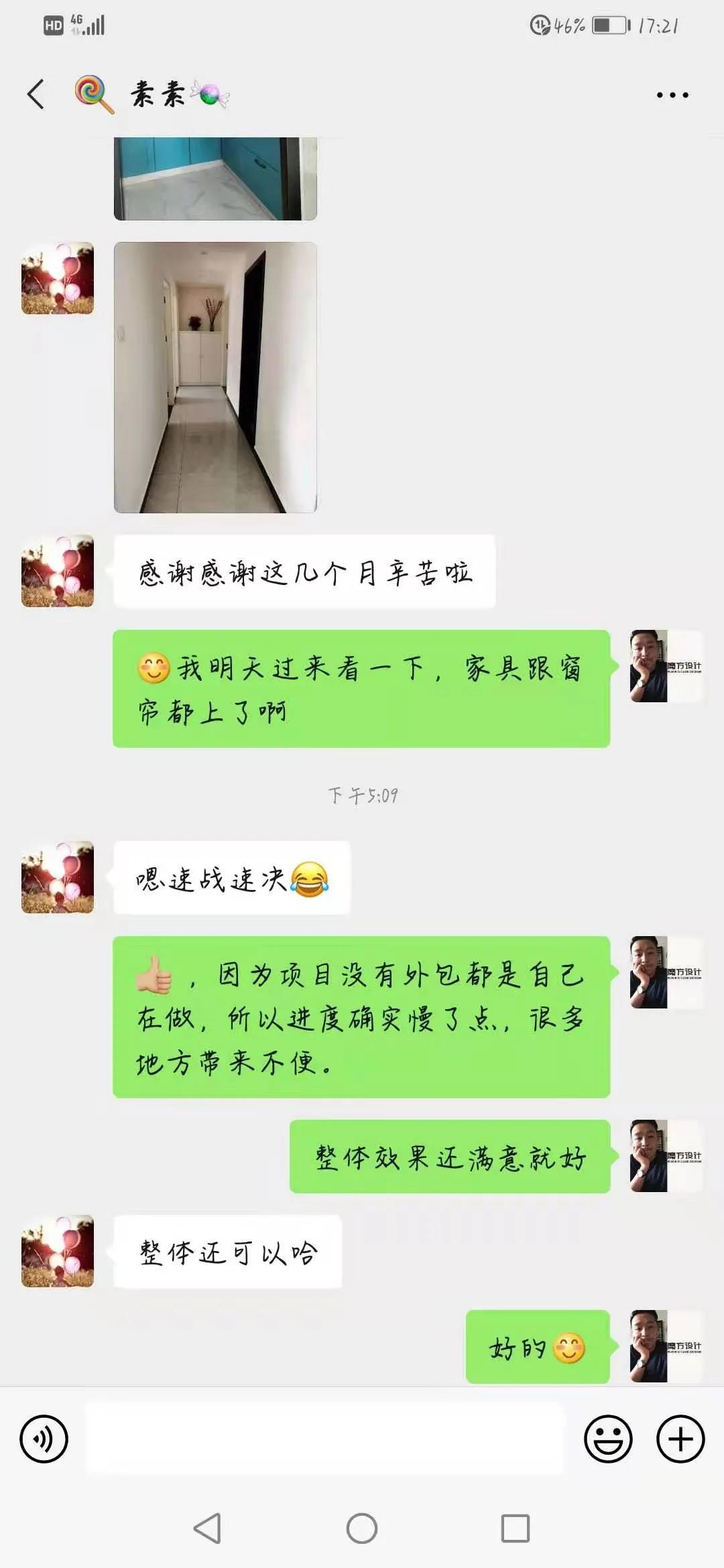Tap 素素's avatar beside her message
The height and width of the screenshot is (1568, 724).
click(57, 570)
